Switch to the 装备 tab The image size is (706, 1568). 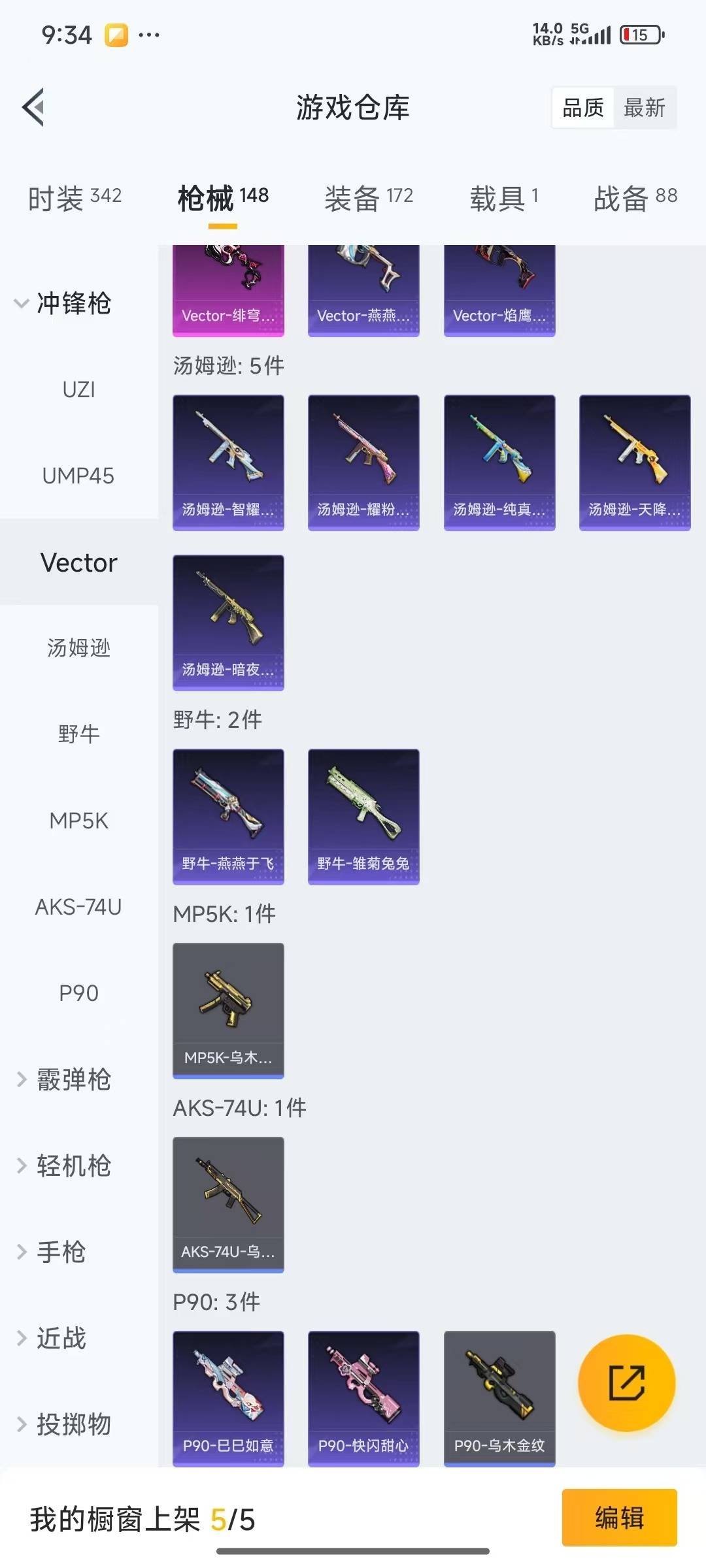[369, 198]
